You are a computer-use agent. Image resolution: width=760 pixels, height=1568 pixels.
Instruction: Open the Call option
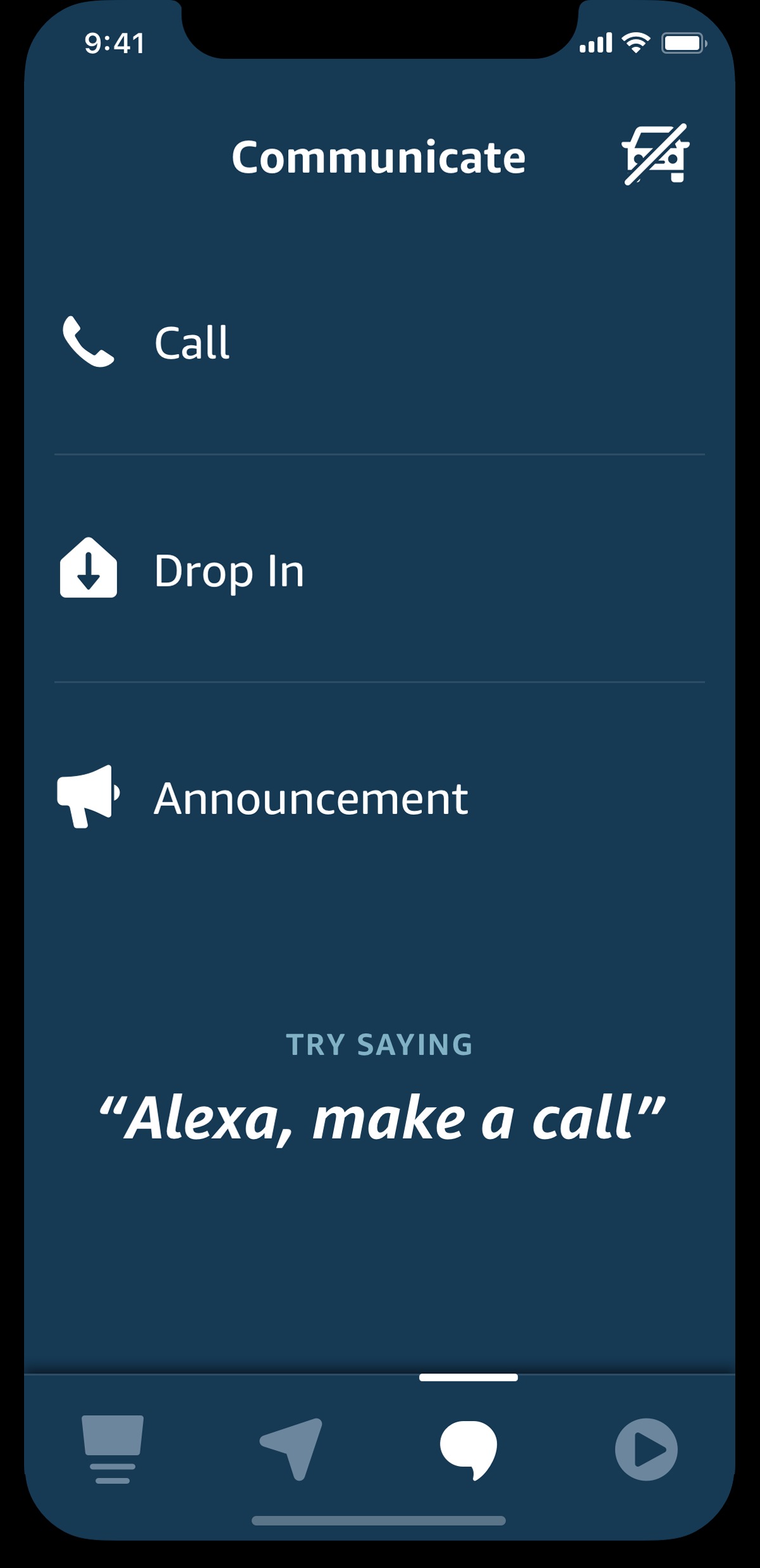point(191,343)
